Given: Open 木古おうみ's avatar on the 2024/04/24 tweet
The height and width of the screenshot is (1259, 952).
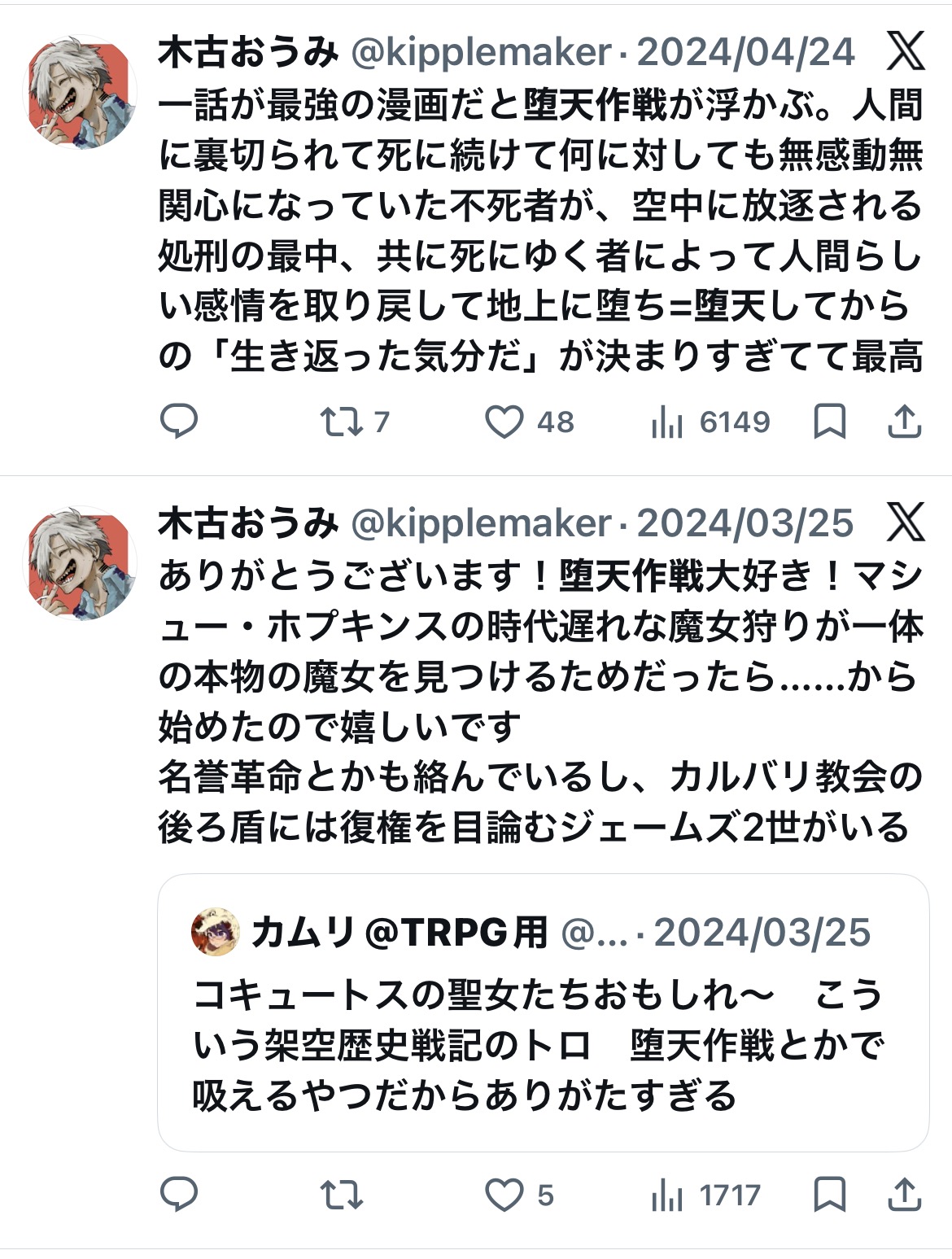Looking at the screenshot, I should pyautogui.click(x=80, y=91).
